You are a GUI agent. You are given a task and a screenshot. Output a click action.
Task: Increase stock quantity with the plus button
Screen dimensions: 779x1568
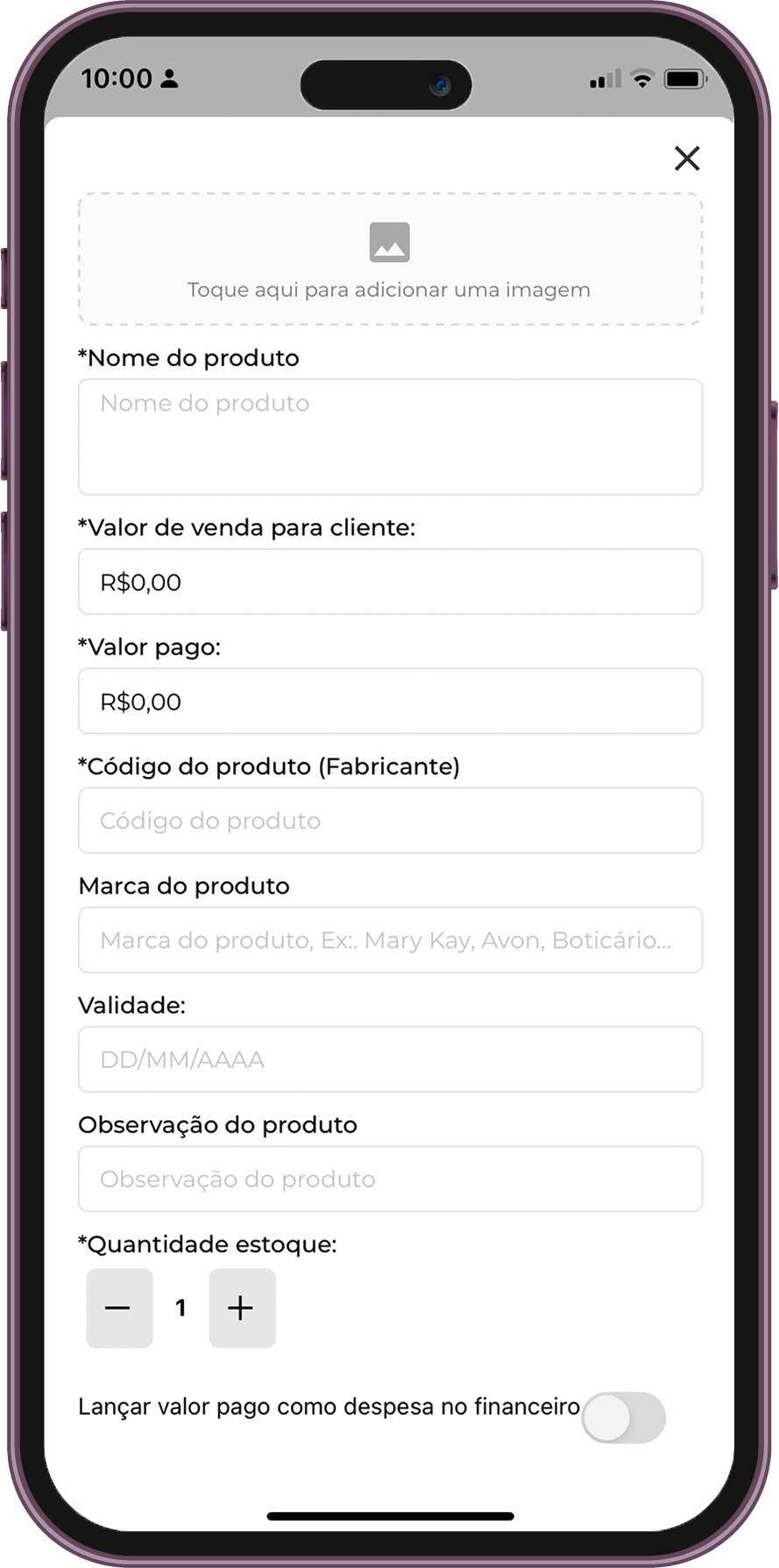coord(242,1308)
